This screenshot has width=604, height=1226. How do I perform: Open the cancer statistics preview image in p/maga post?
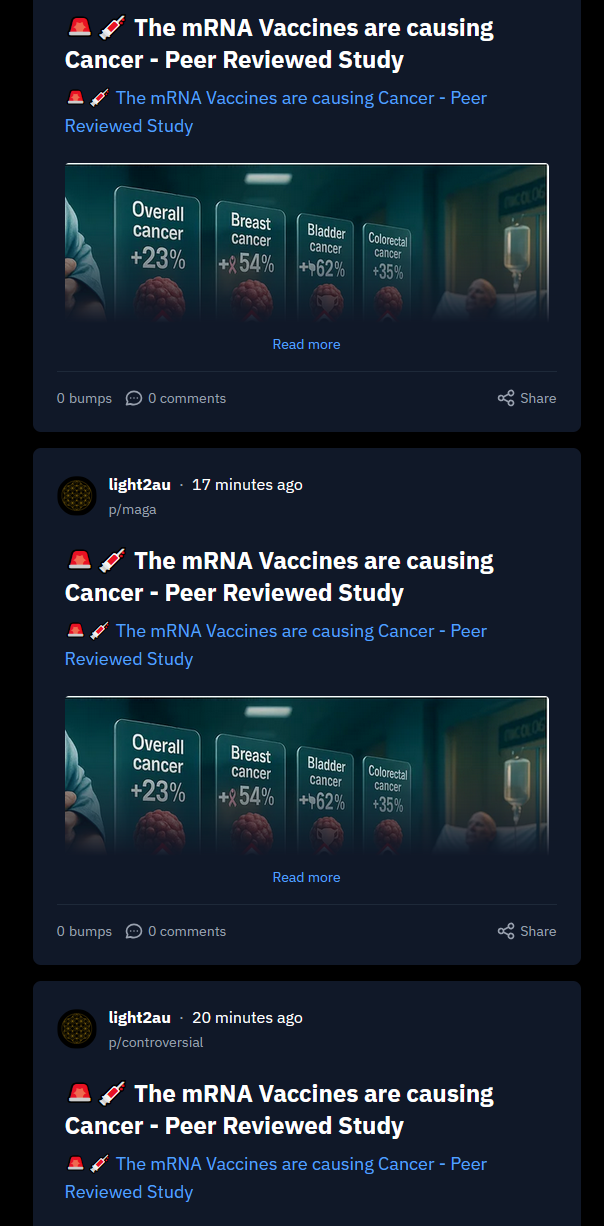[306, 775]
